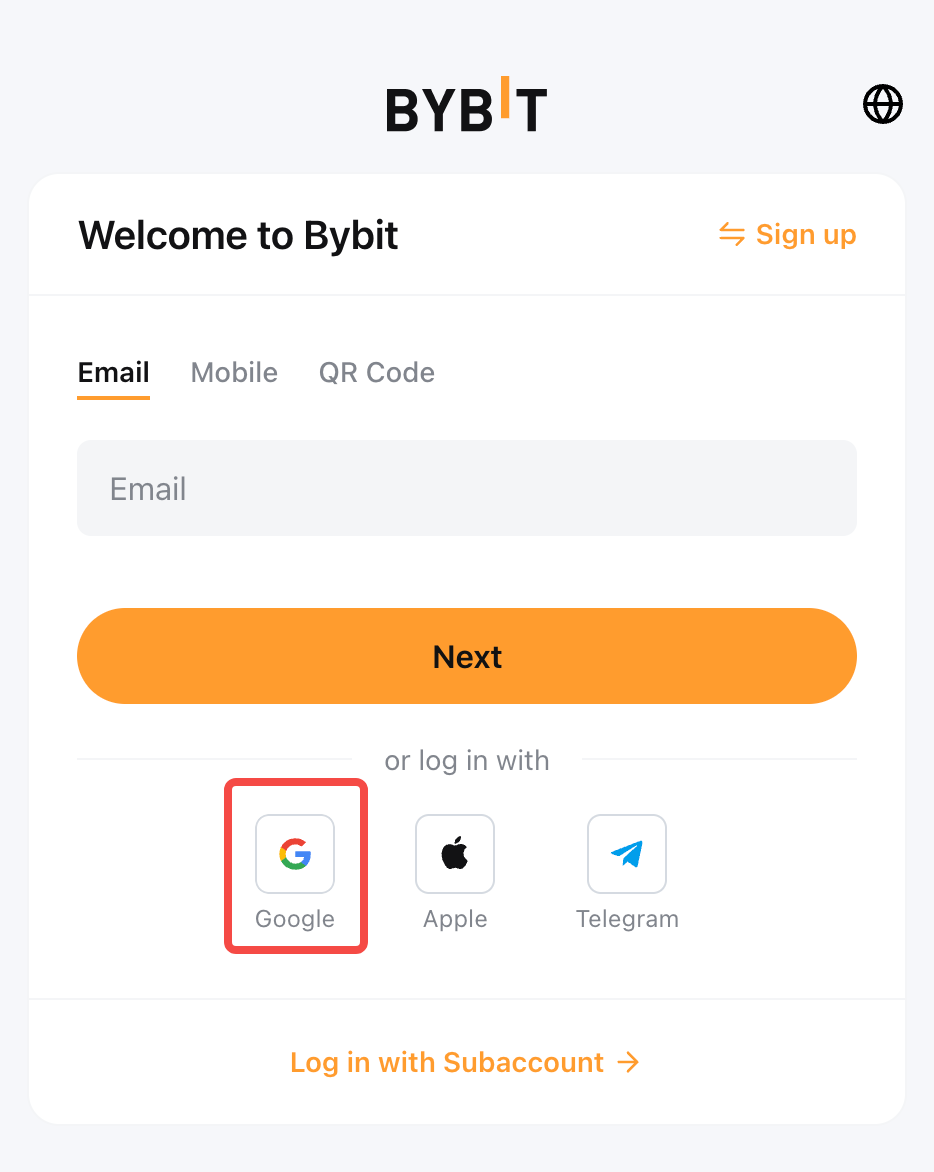Switch to the QR Code tab
Screen dimensions: 934x1172
pyautogui.click(x=377, y=373)
